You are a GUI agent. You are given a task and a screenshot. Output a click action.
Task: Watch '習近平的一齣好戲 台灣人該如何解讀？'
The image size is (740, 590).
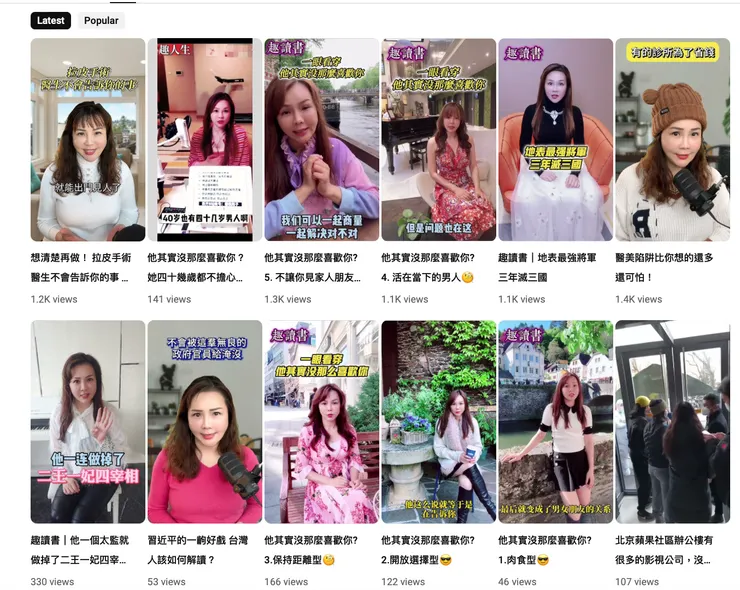[x=205, y=422]
